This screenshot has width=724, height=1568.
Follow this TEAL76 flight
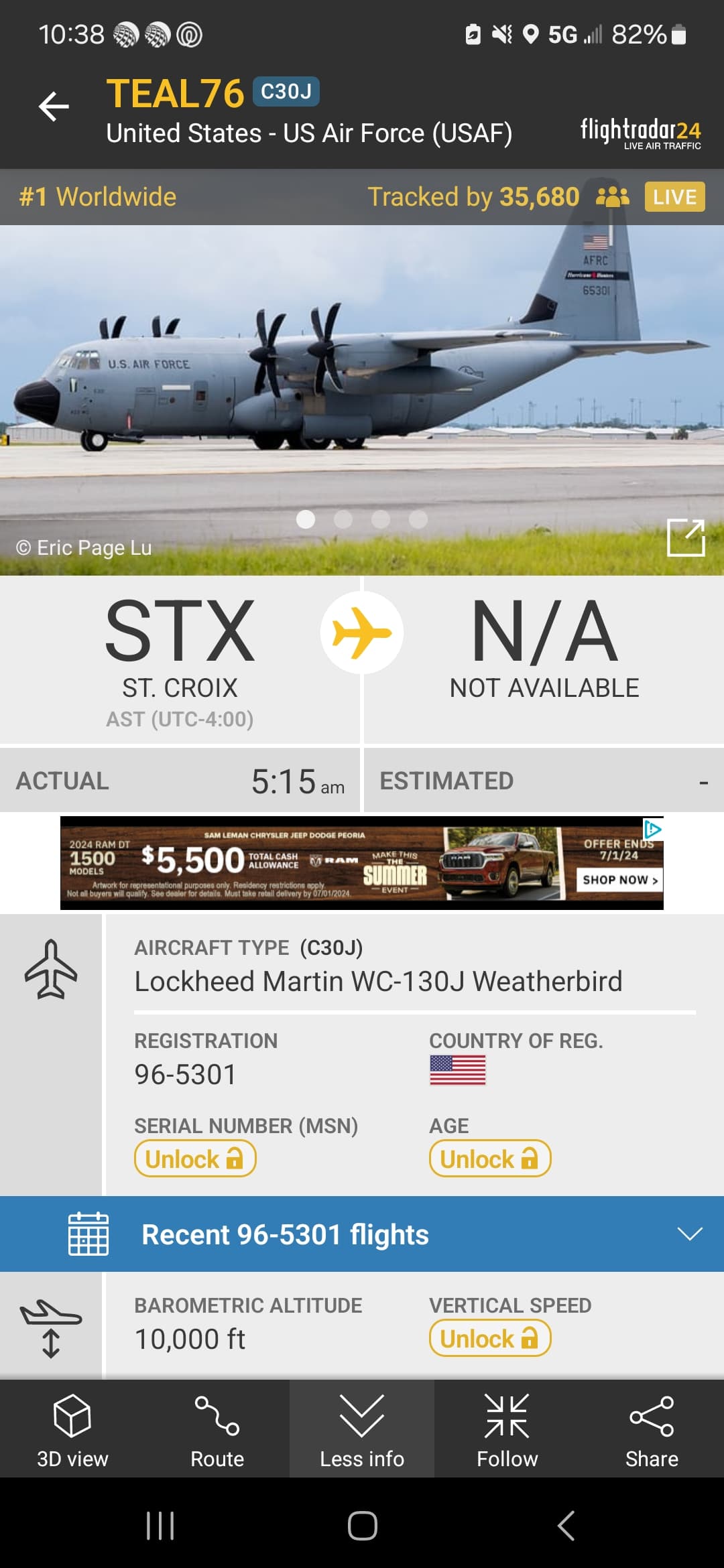(x=507, y=1430)
